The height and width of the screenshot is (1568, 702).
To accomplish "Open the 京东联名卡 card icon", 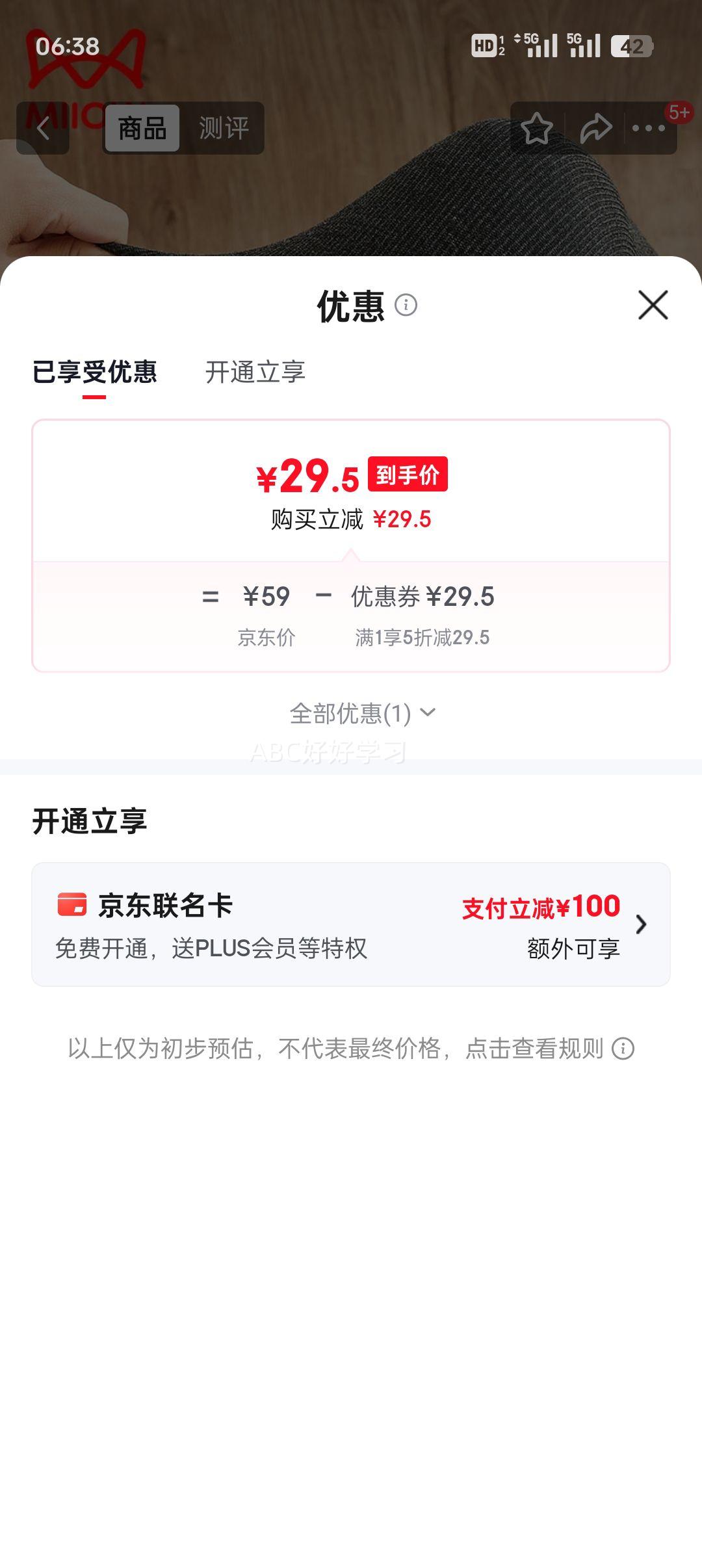I will pos(73,904).
